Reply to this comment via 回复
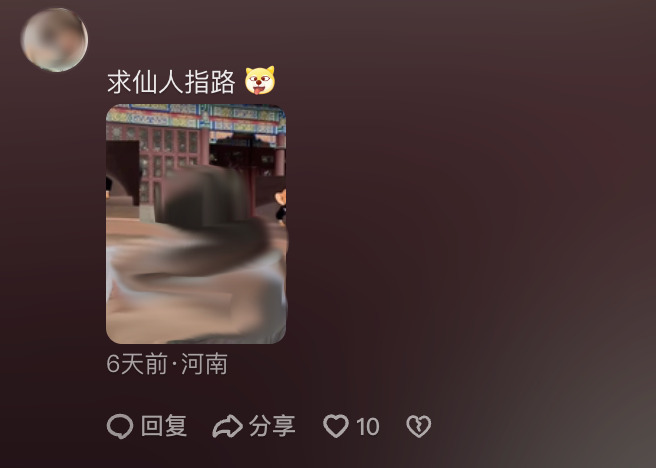 pyautogui.click(x=147, y=427)
